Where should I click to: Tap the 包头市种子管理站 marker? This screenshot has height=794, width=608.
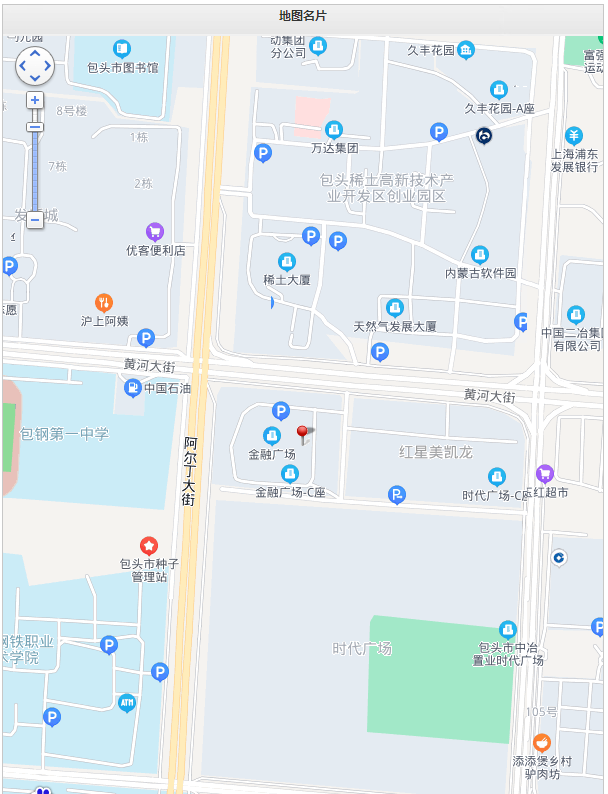coord(149,545)
